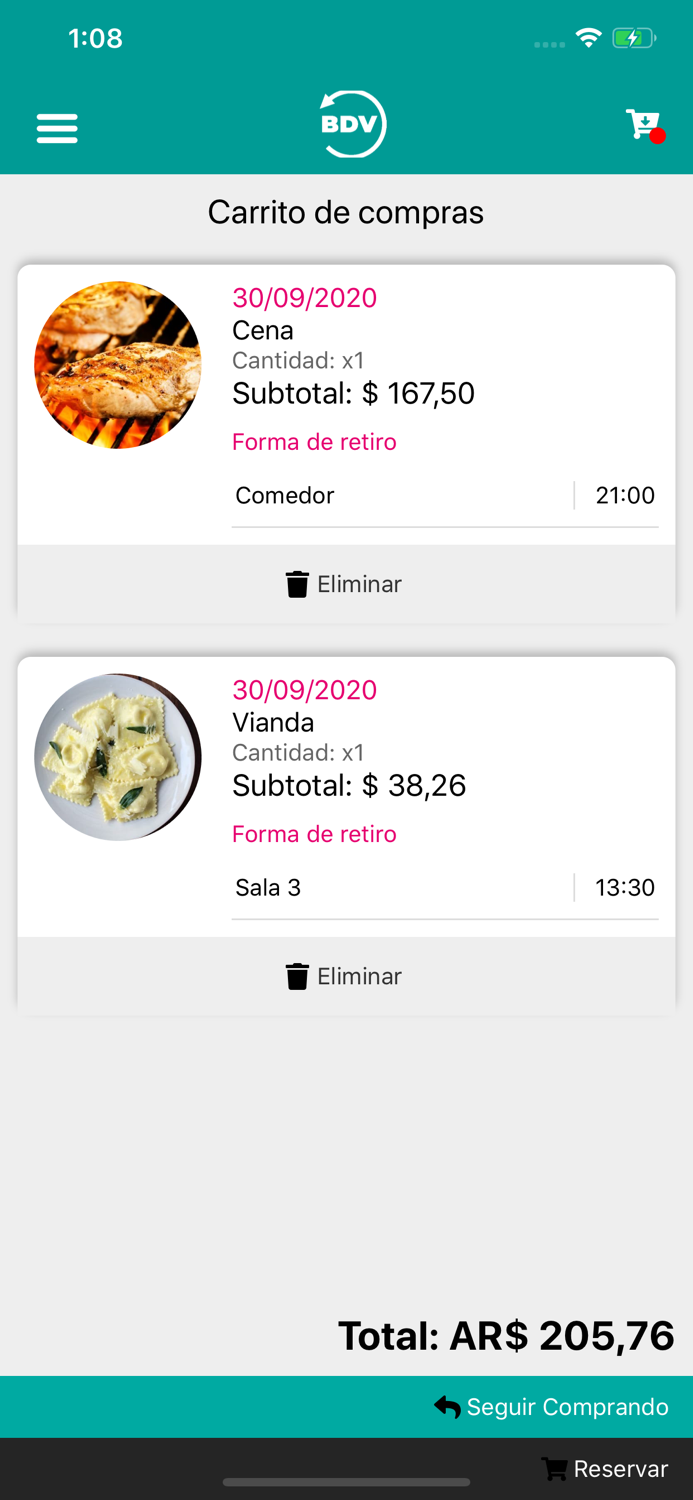Confirm order with Reservar

coord(605,1468)
